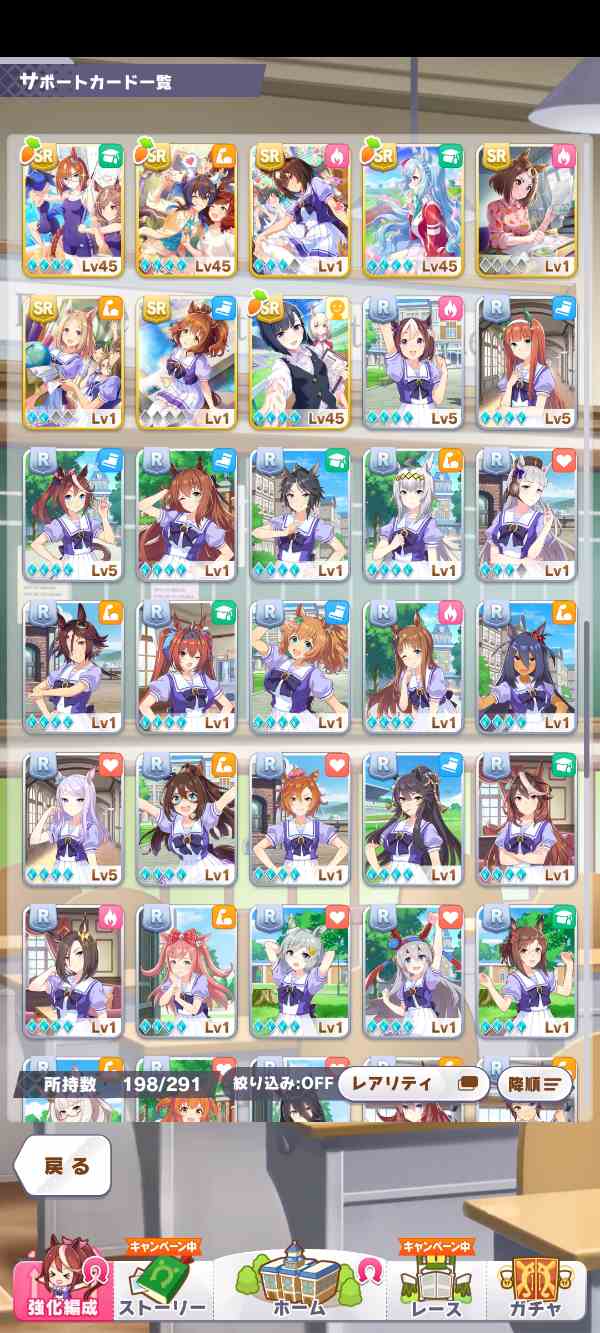The height and width of the screenshot is (1333, 600).
Task: Go to the ホーム tab
Action: tap(299, 1287)
